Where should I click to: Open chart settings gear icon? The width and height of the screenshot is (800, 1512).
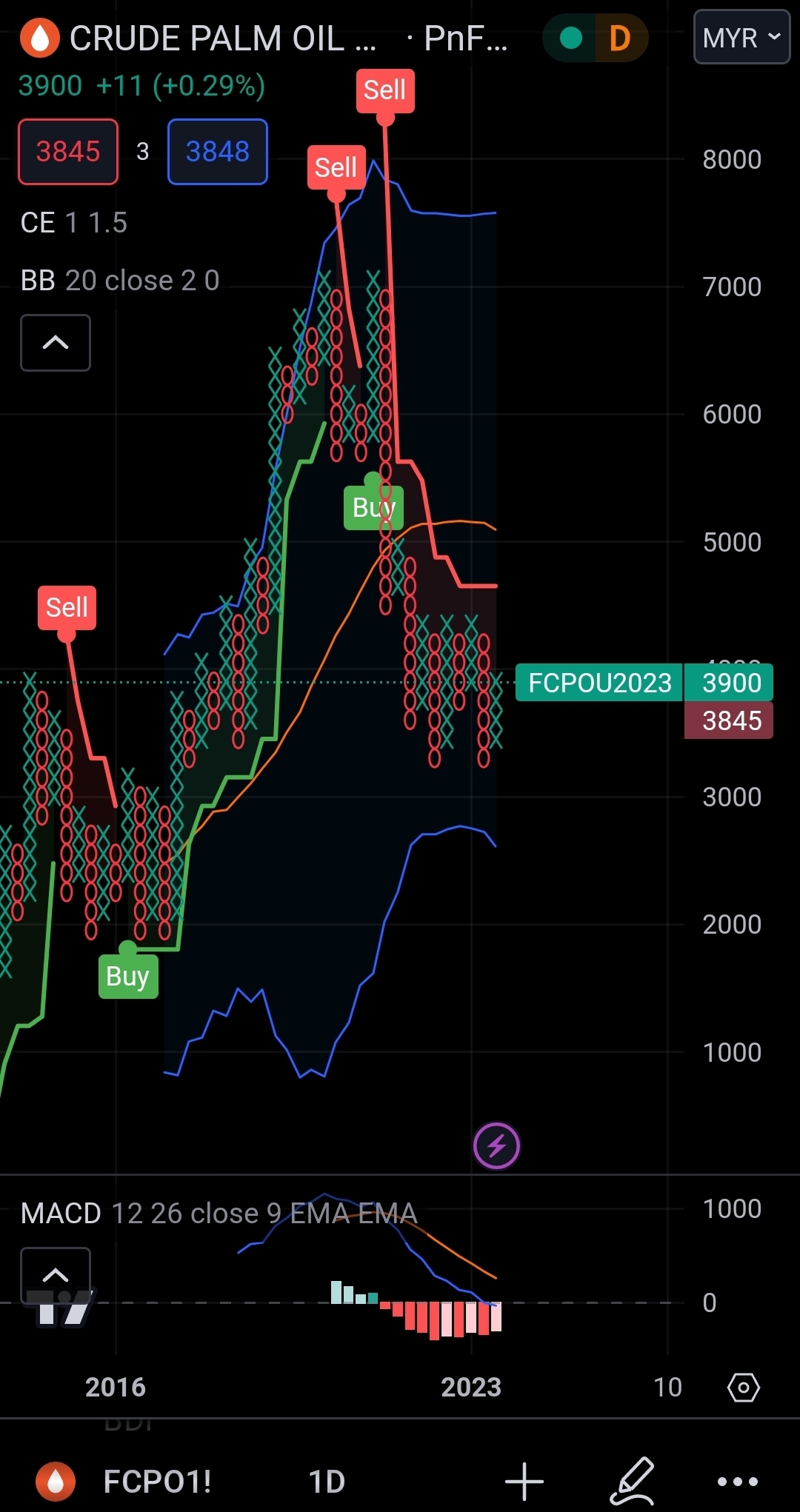point(744,1387)
